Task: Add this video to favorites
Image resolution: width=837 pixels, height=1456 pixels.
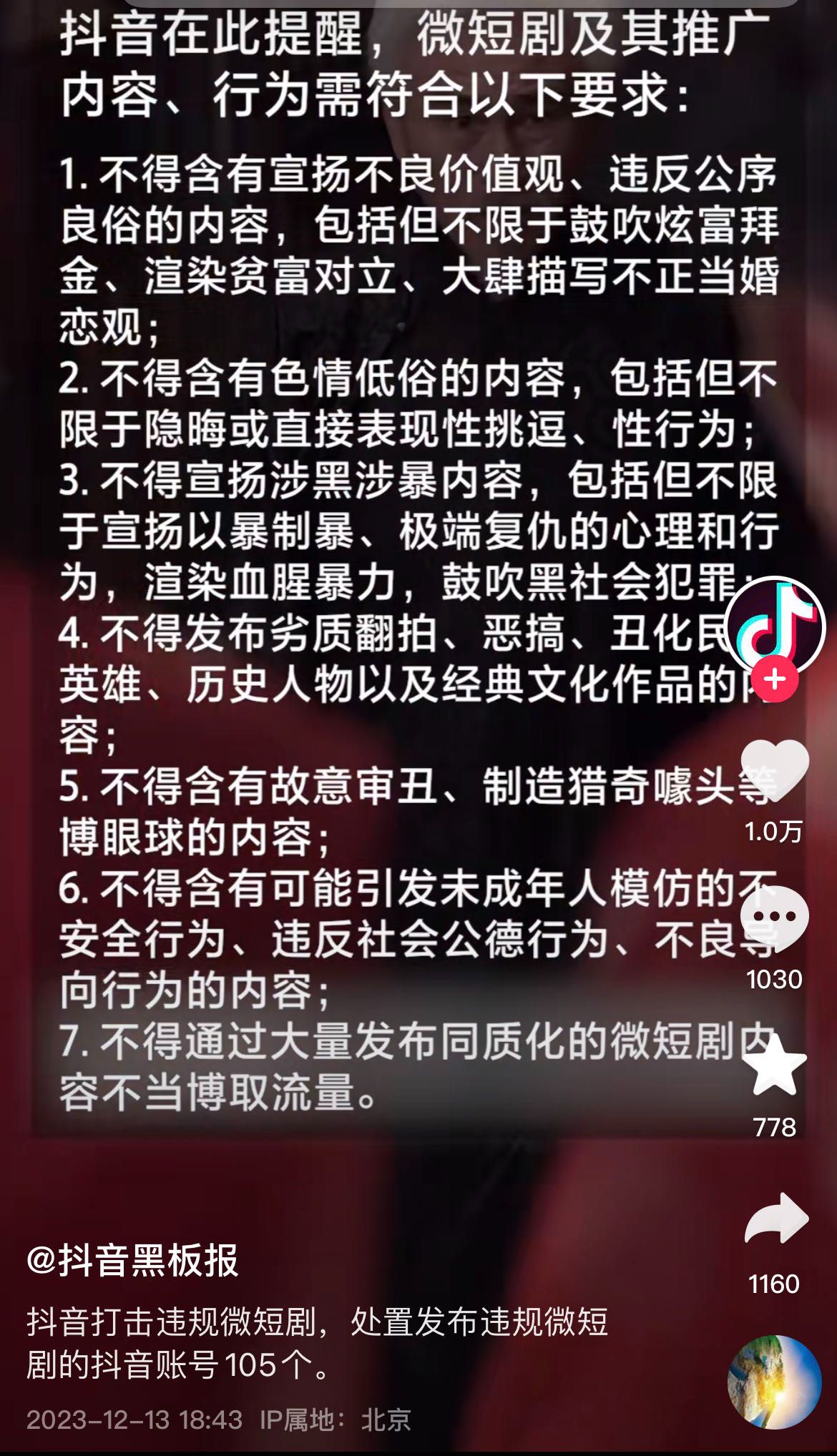Action: point(775,1066)
